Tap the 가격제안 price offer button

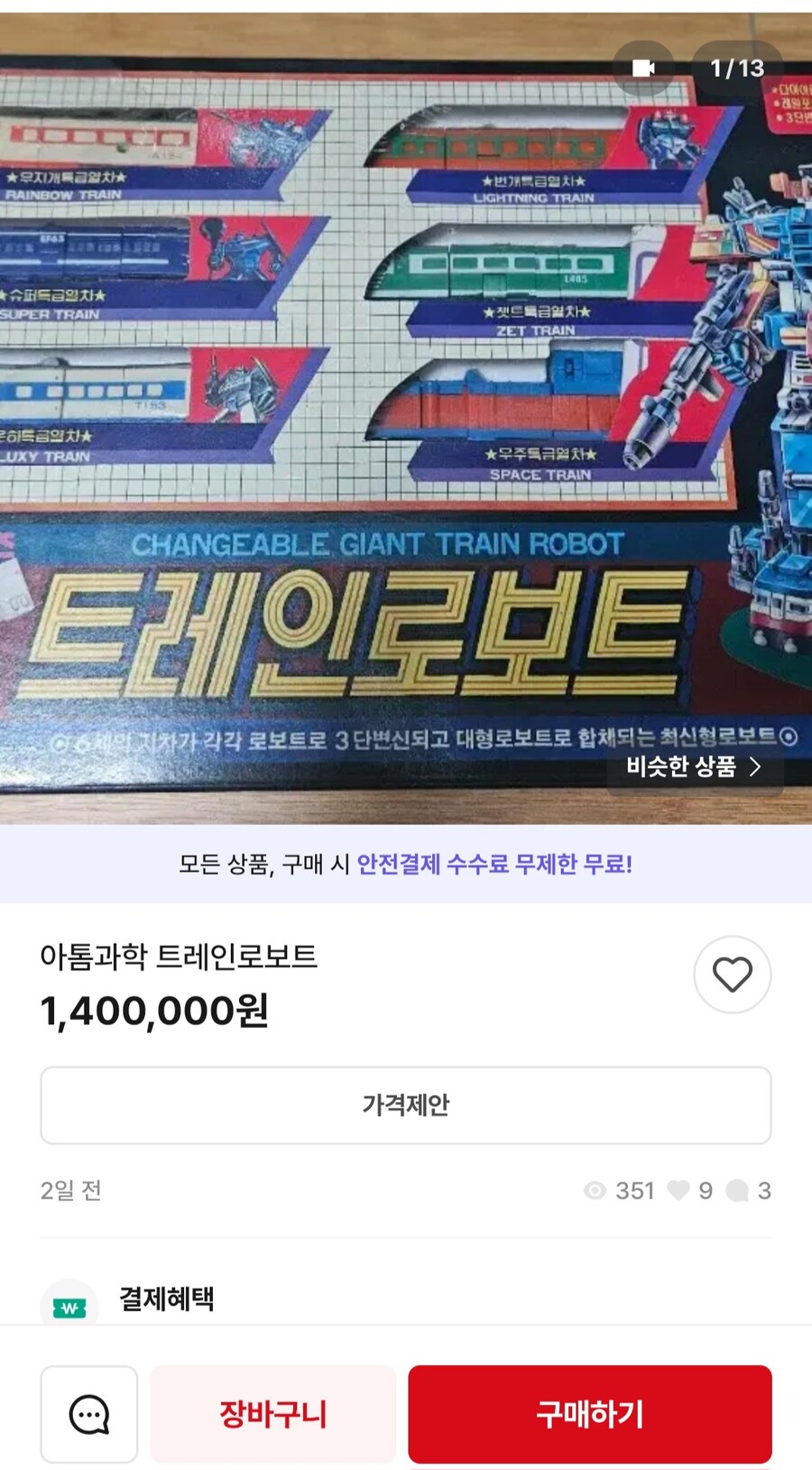click(x=406, y=1105)
